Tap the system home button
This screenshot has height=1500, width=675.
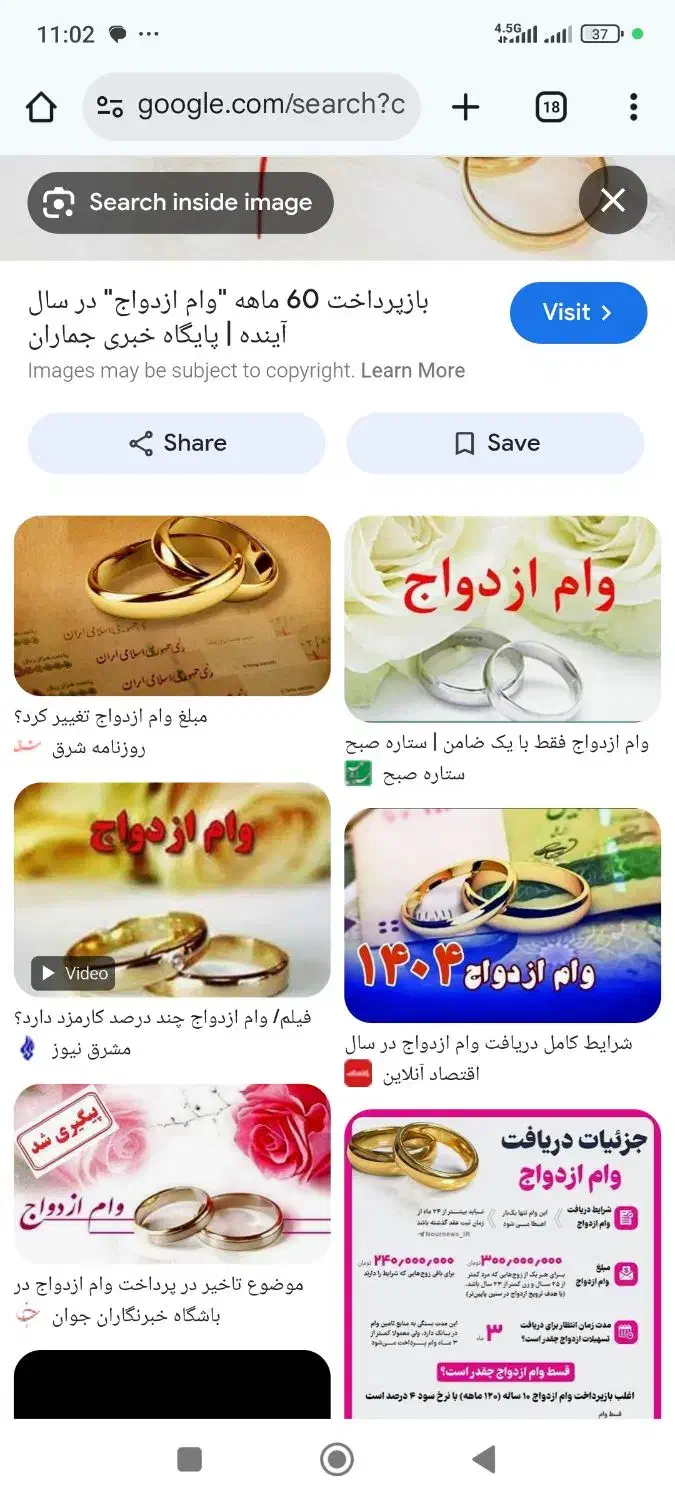337,1459
